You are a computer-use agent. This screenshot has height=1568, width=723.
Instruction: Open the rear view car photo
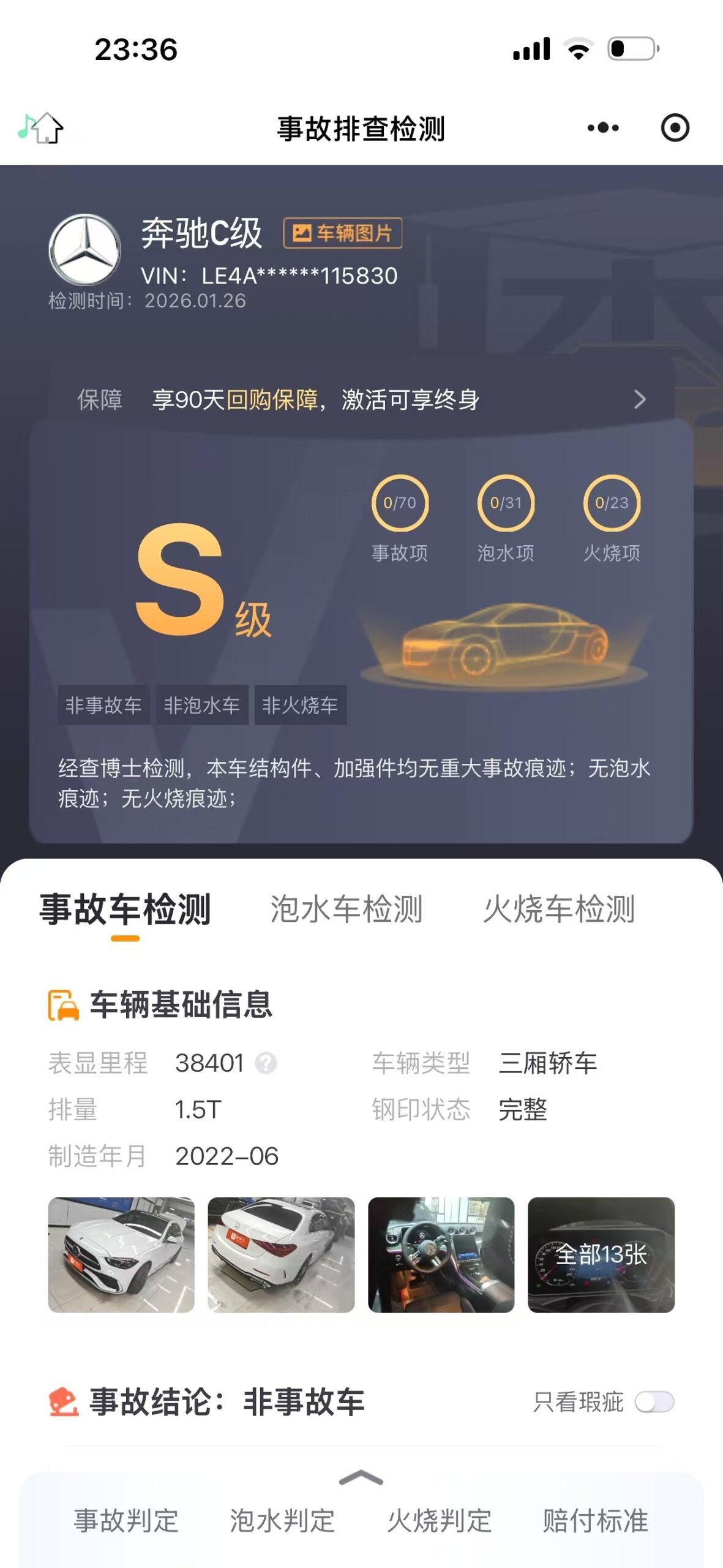281,1255
